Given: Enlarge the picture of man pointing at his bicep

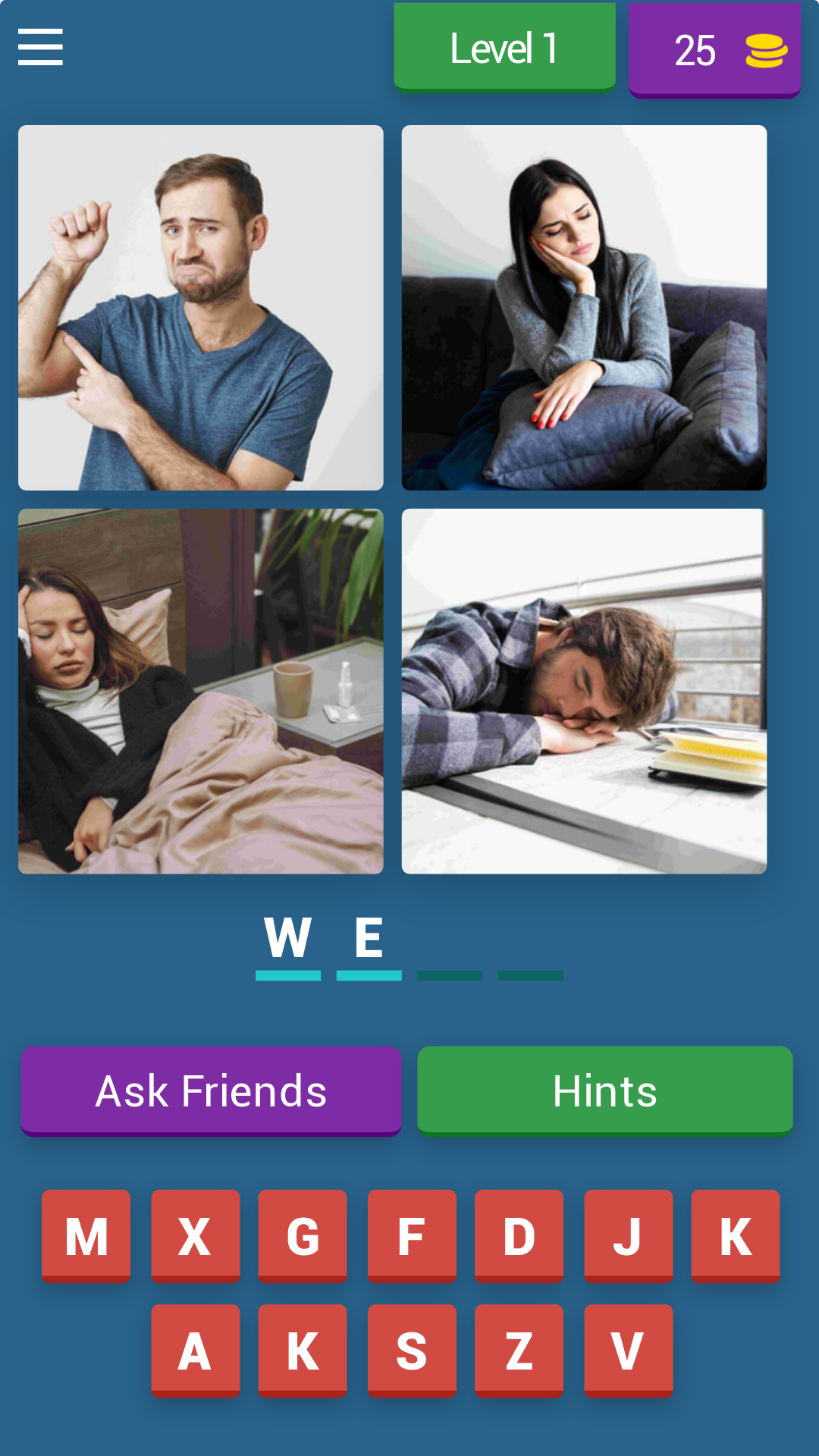Looking at the screenshot, I should click(201, 308).
